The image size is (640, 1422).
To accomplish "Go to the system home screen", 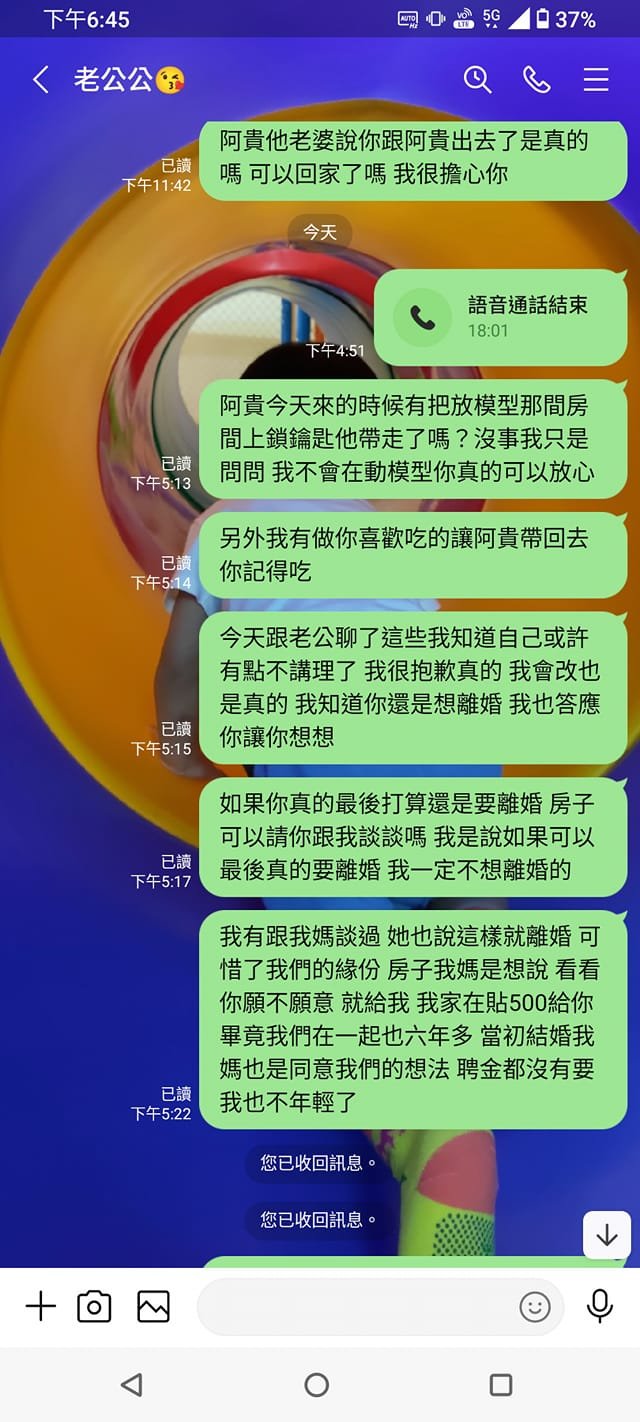I will [317, 1384].
